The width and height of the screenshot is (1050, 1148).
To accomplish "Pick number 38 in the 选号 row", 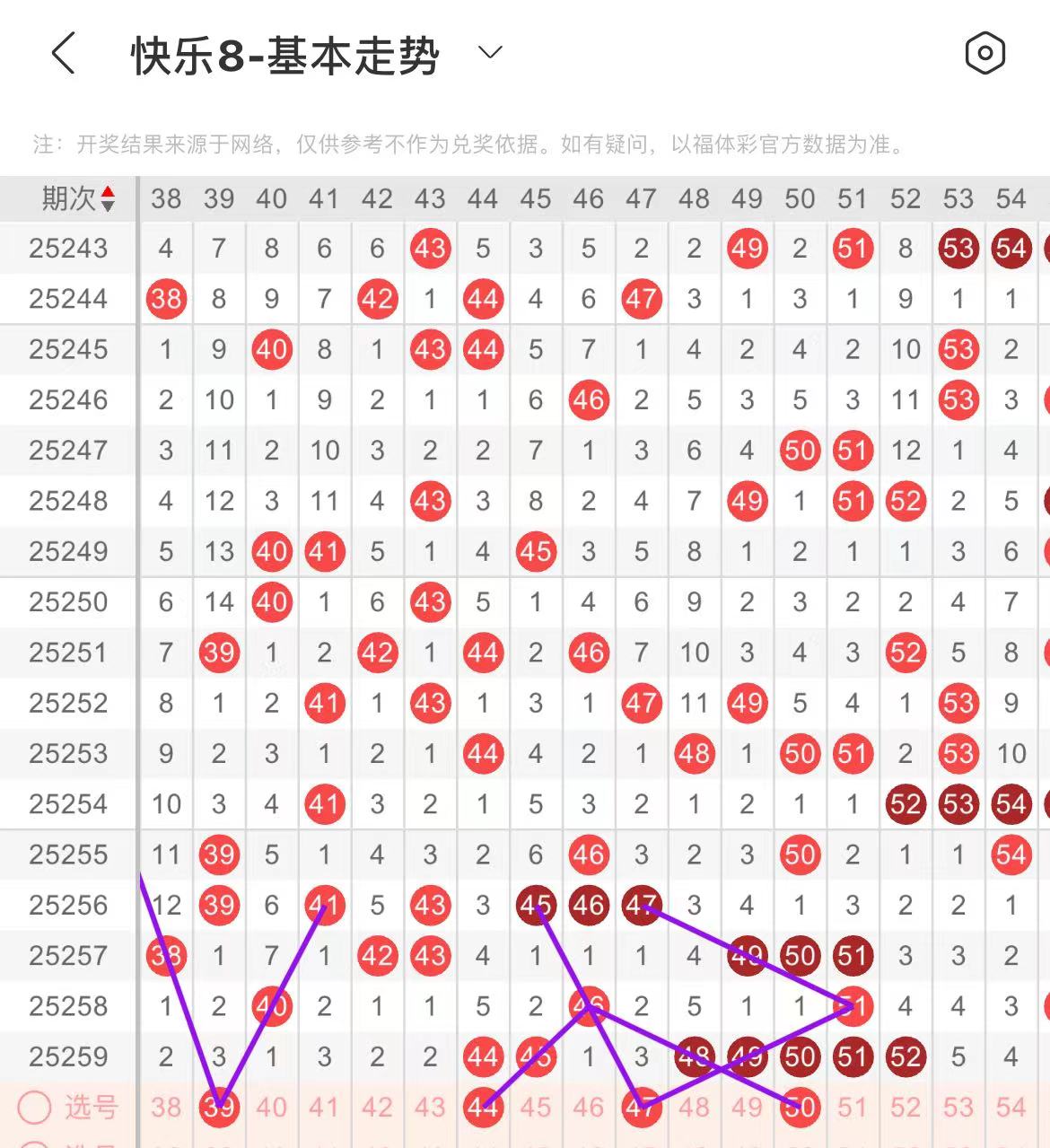I will [166, 1107].
